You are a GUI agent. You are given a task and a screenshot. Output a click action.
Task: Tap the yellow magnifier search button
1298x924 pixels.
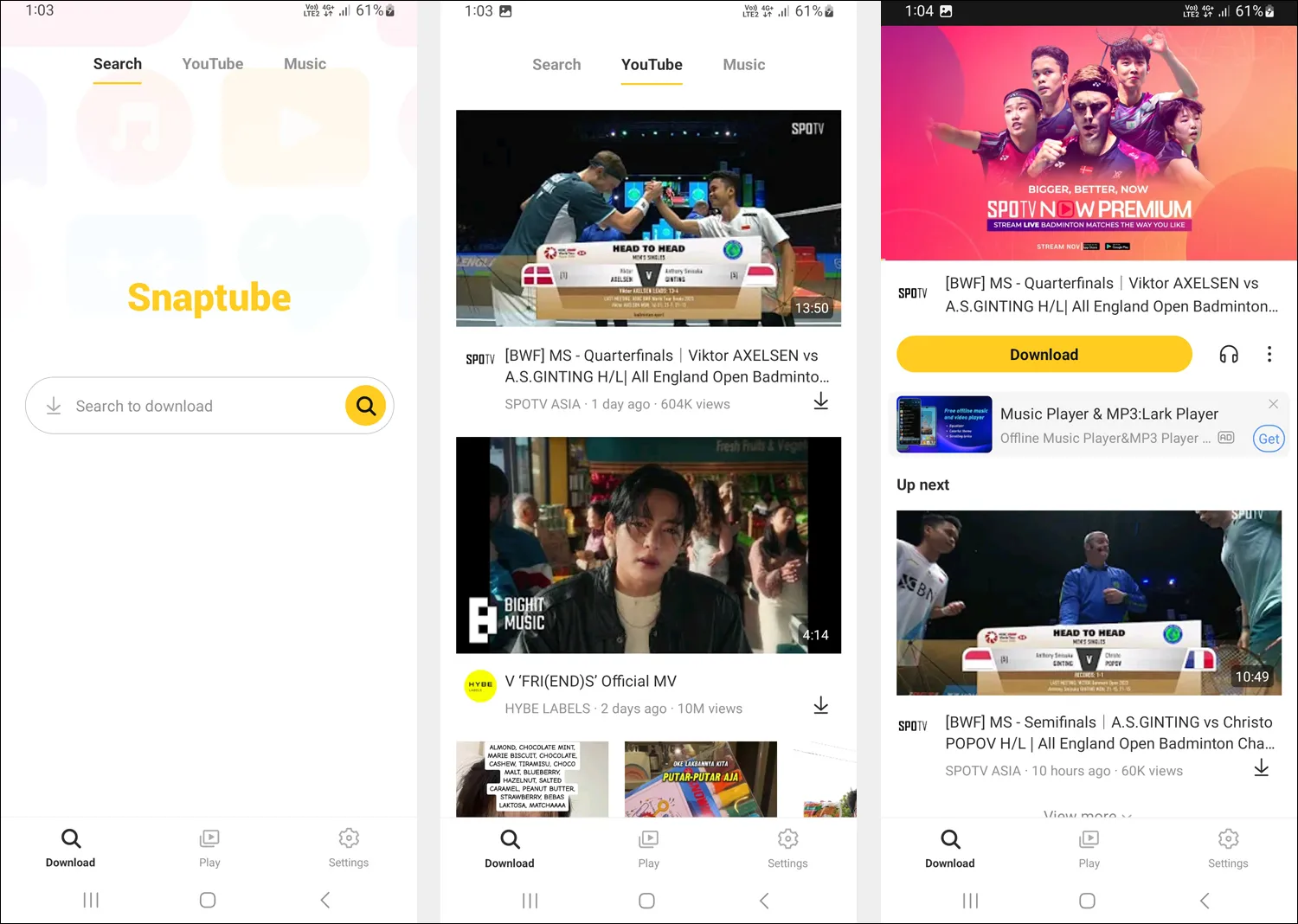pyautogui.click(x=365, y=405)
